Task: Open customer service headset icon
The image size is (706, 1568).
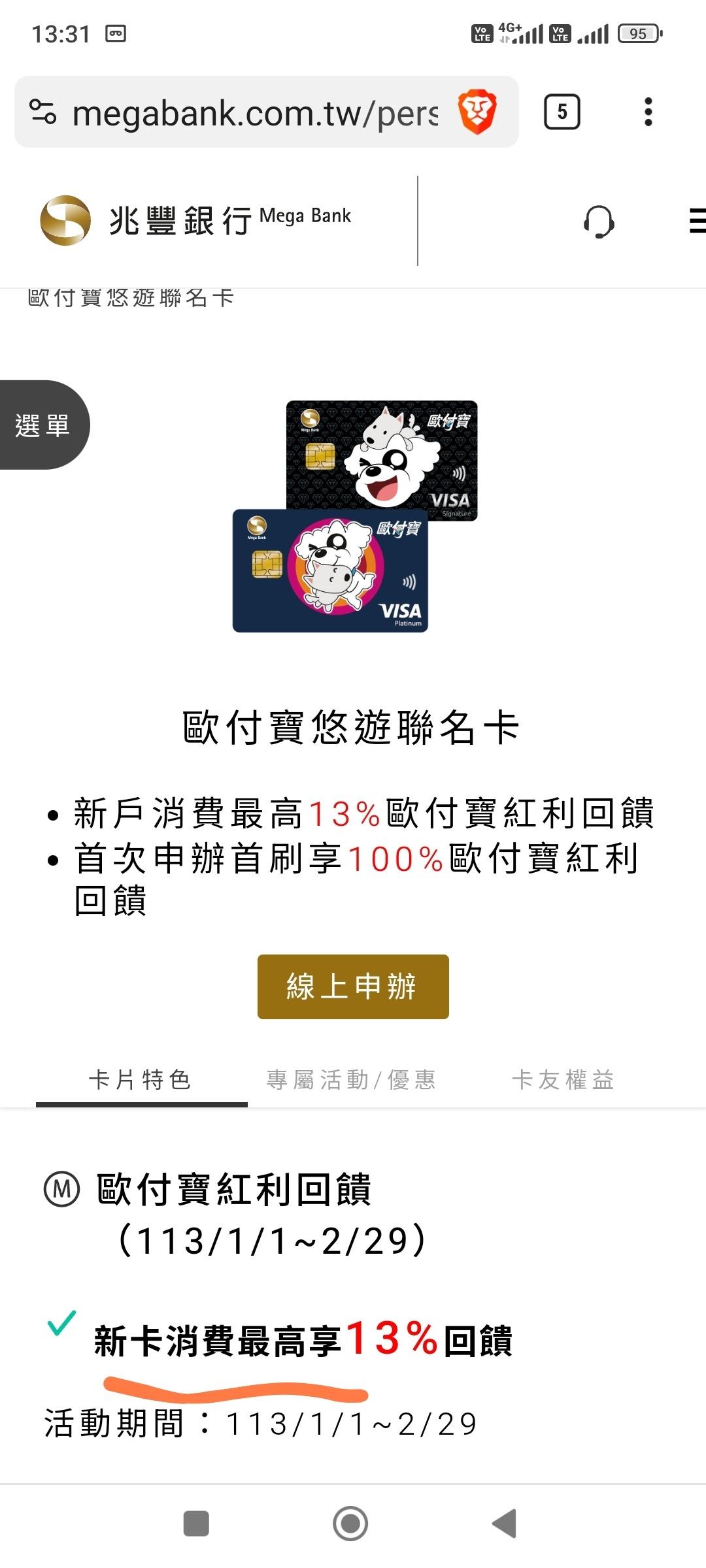Action: [x=598, y=222]
